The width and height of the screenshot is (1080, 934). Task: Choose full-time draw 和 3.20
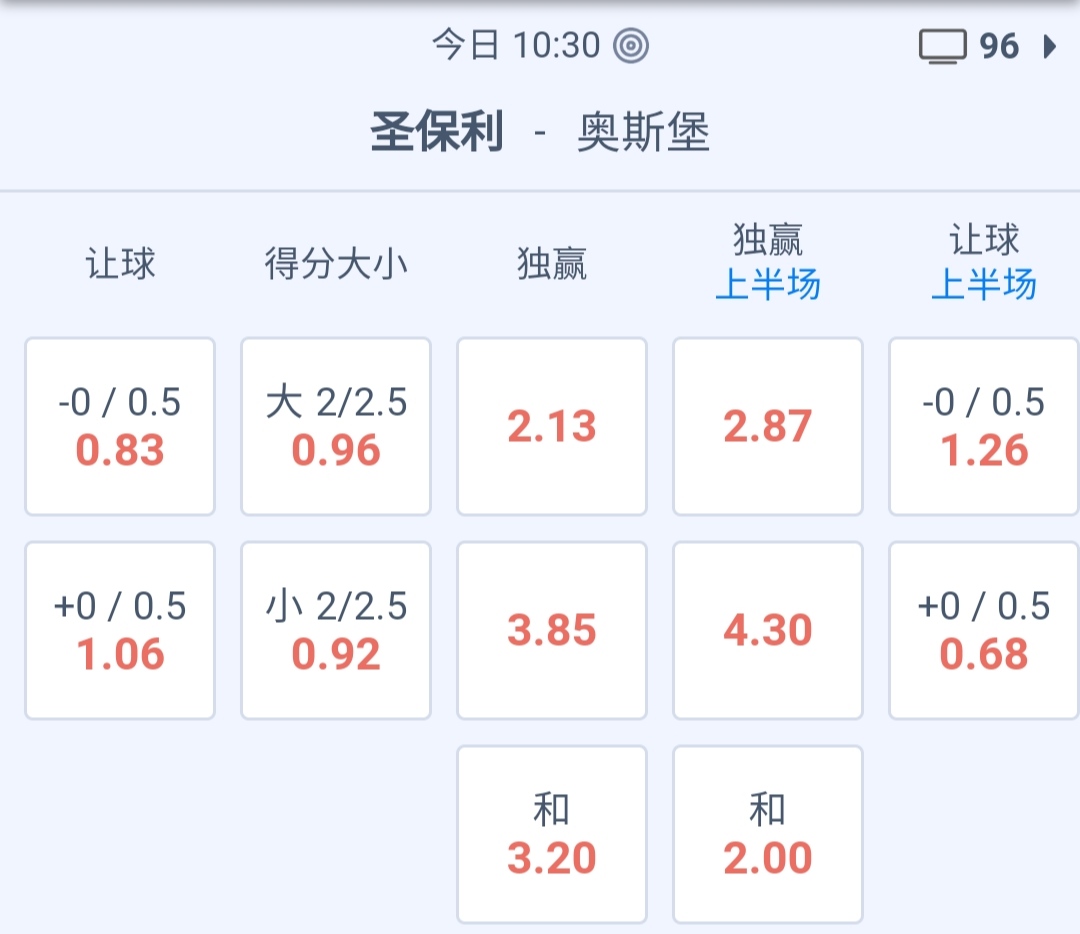tap(552, 835)
